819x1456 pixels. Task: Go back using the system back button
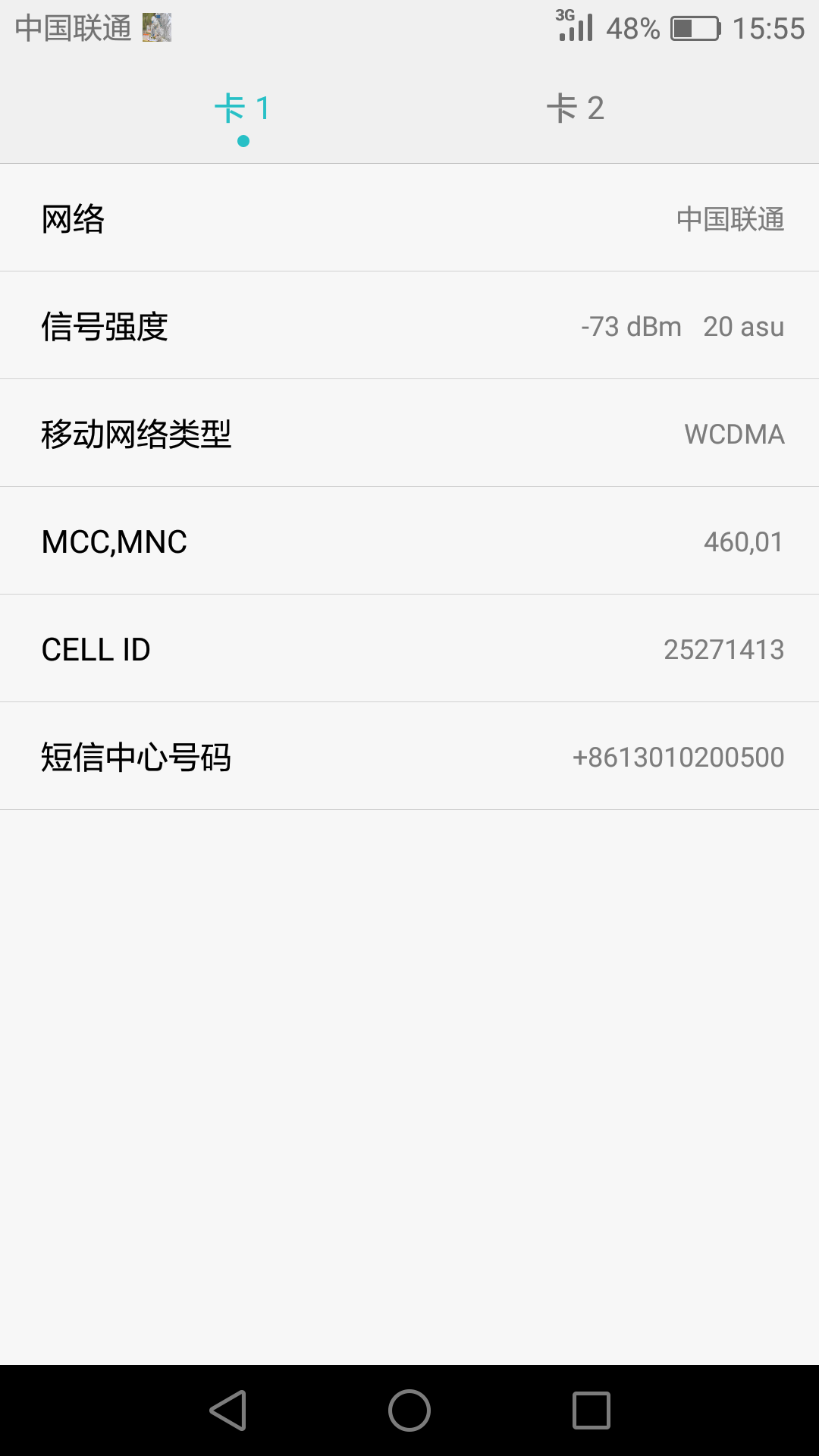click(x=227, y=1410)
